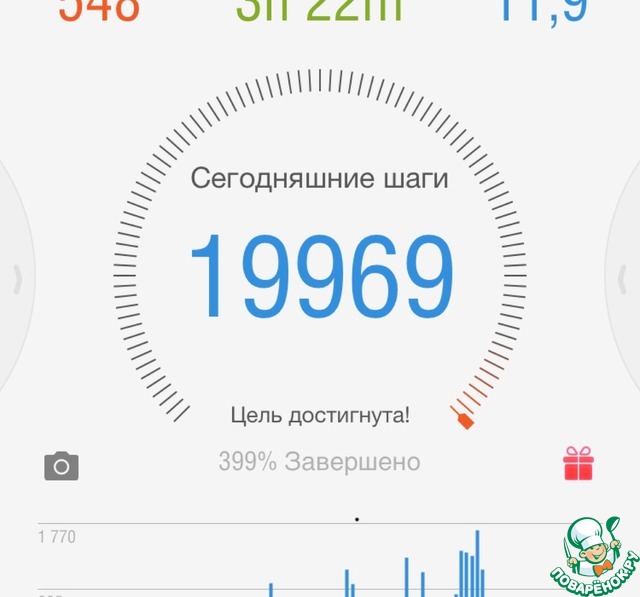Open the red gift box icon
The height and width of the screenshot is (597, 640).
point(578,463)
